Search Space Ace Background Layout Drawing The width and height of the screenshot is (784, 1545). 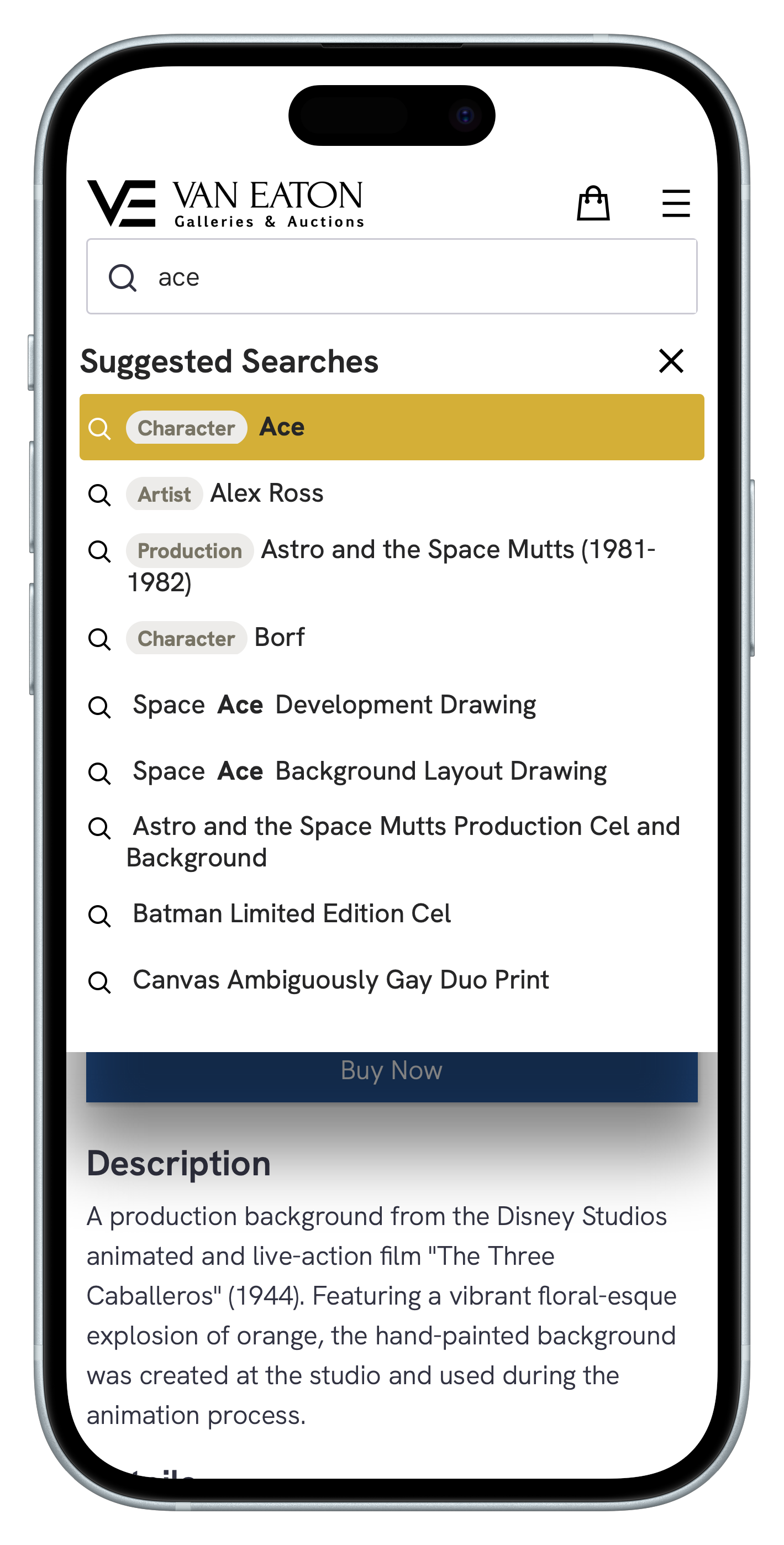point(369,771)
